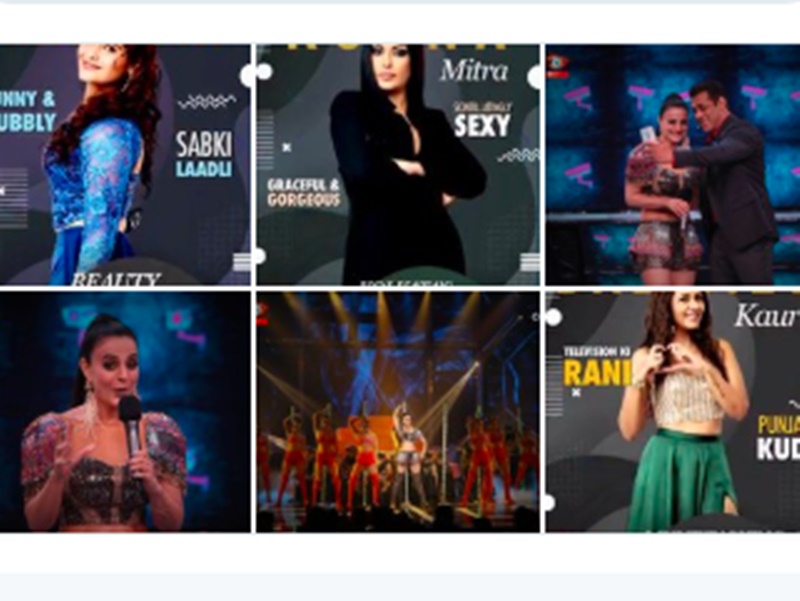Open the woman holding microphone photo
The image size is (800, 601).
[x=125, y=411]
